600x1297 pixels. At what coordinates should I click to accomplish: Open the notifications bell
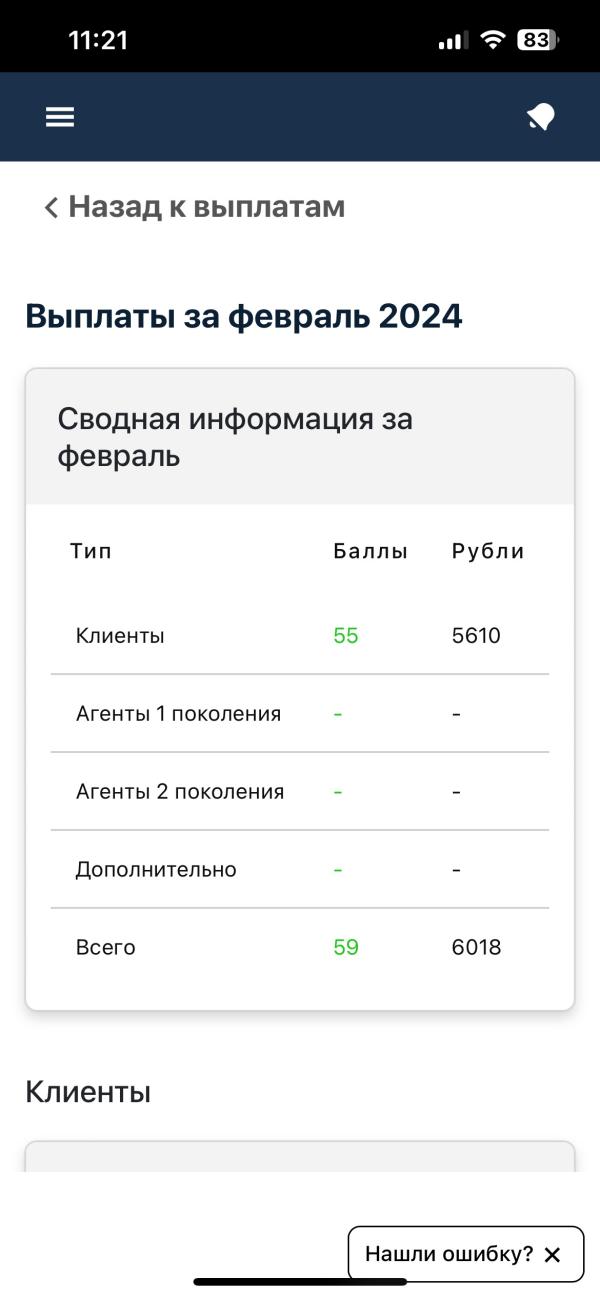coord(540,118)
